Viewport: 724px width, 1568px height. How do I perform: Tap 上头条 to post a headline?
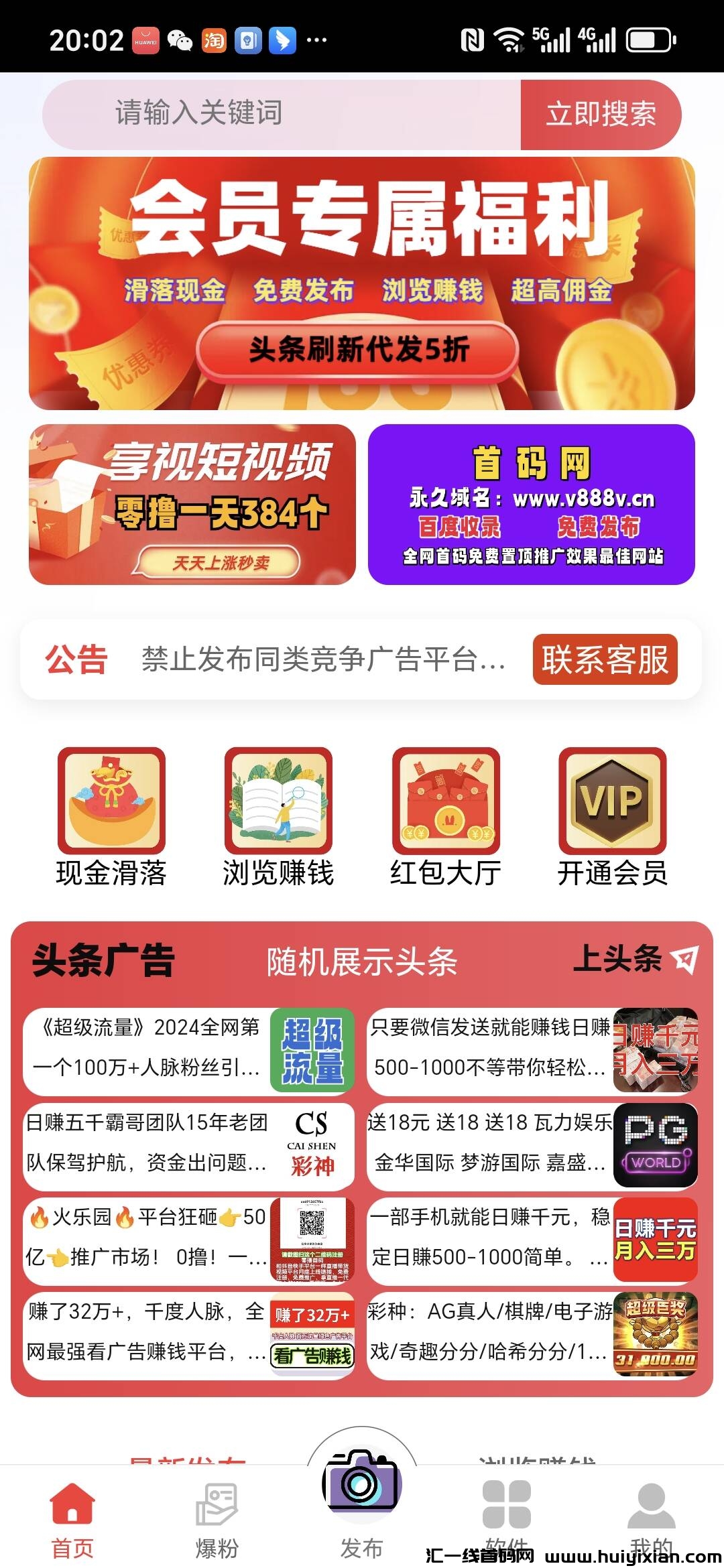(x=634, y=960)
